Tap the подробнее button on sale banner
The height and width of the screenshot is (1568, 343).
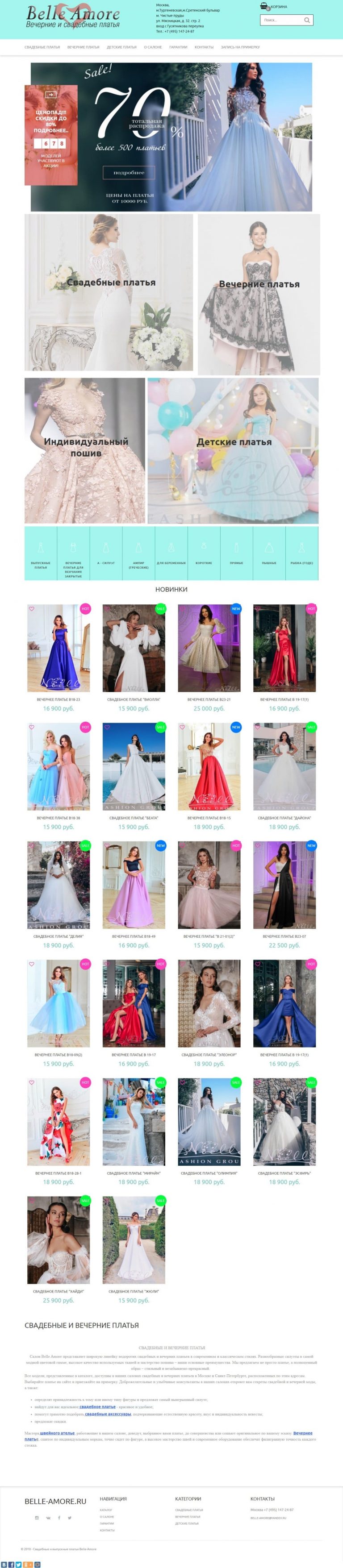click(129, 173)
